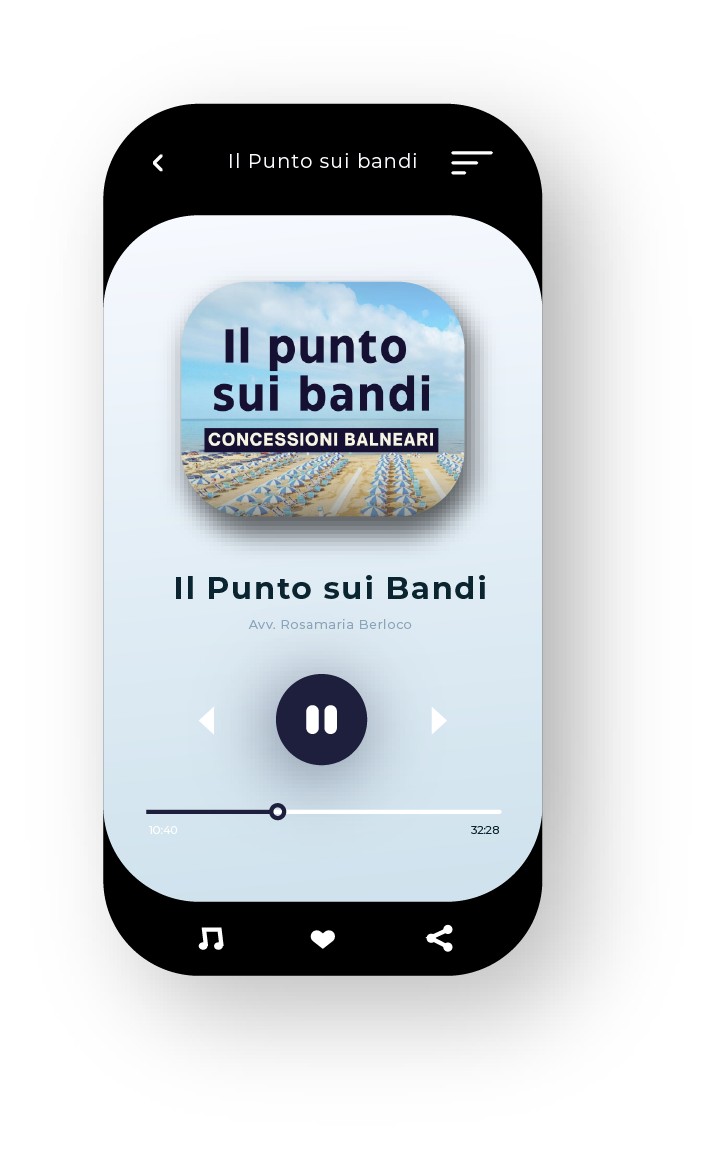This screenshot has width=722, height=1155.
Task: Pause the podcast playback
Action: pyautogui.click(x=321, y=720)
